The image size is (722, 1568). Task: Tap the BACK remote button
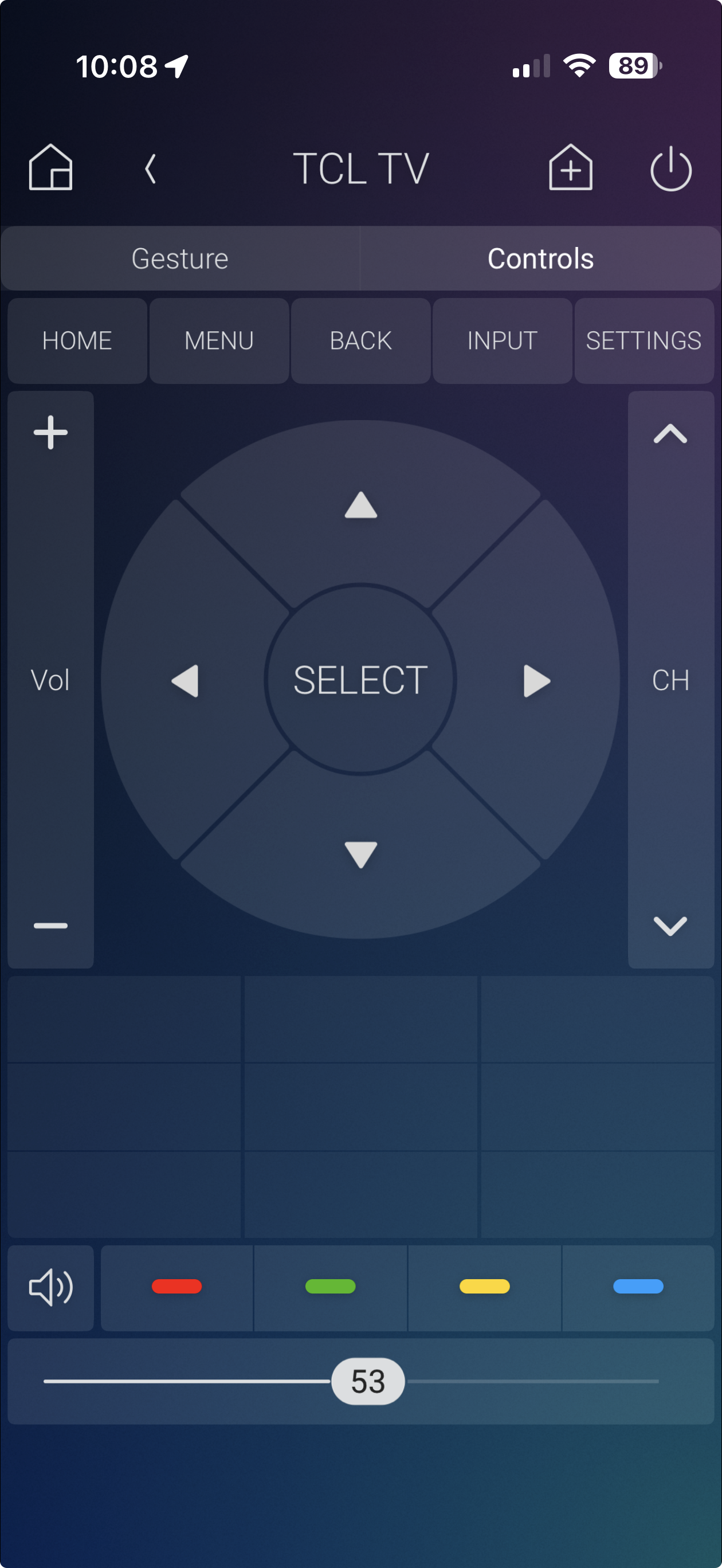(361, 341)
